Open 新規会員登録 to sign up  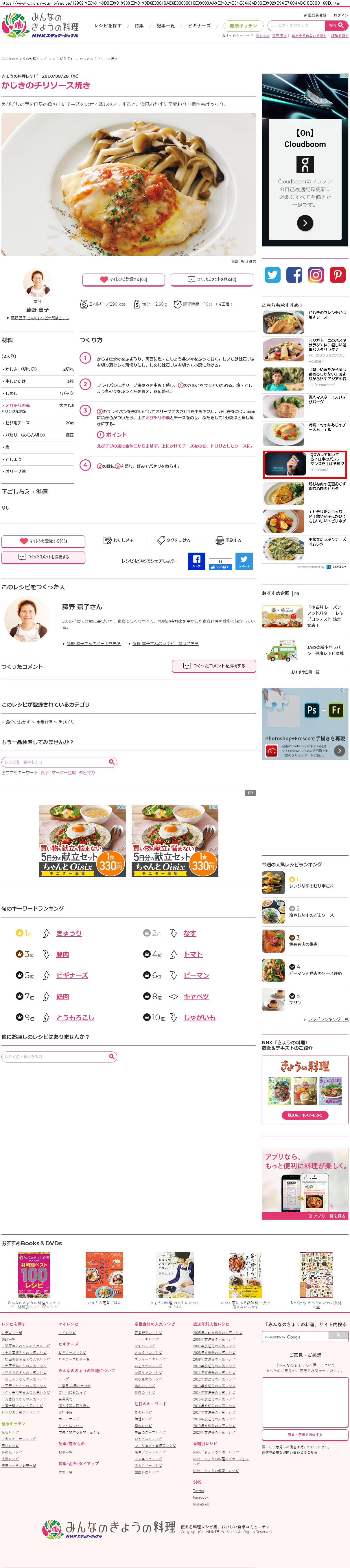tap(315, 15)
